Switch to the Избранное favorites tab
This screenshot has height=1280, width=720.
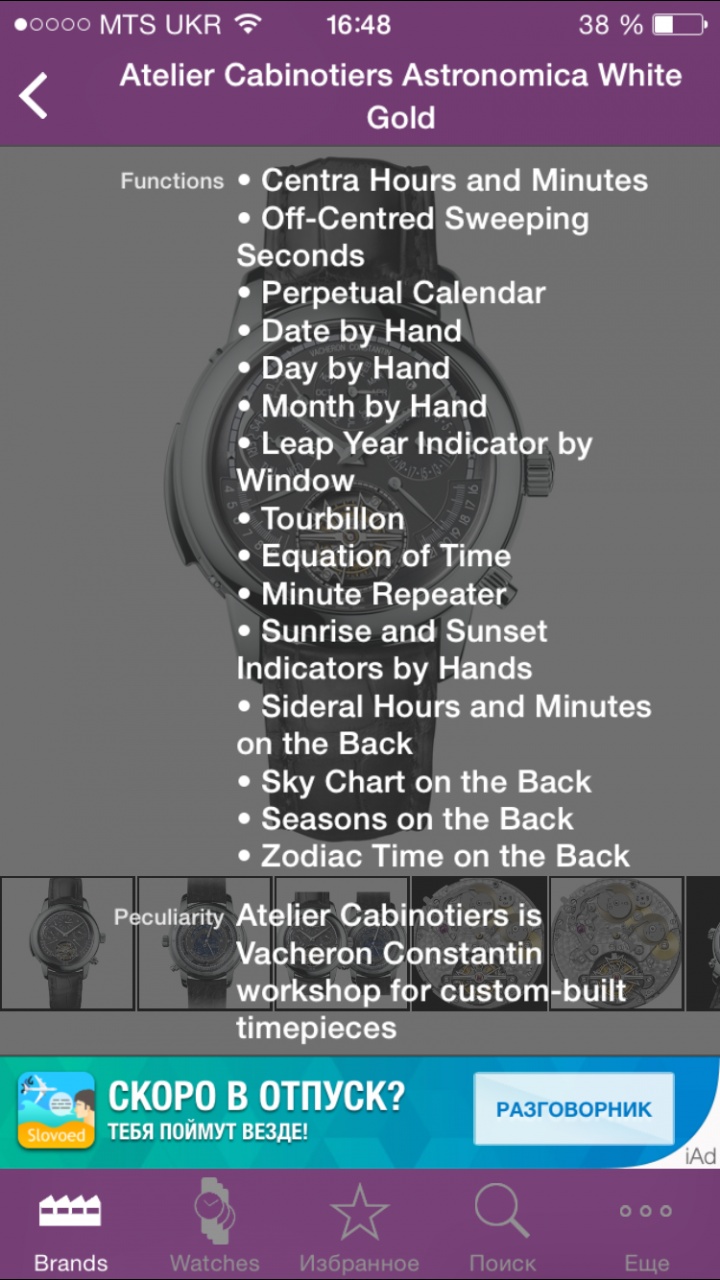(359, 1226)
